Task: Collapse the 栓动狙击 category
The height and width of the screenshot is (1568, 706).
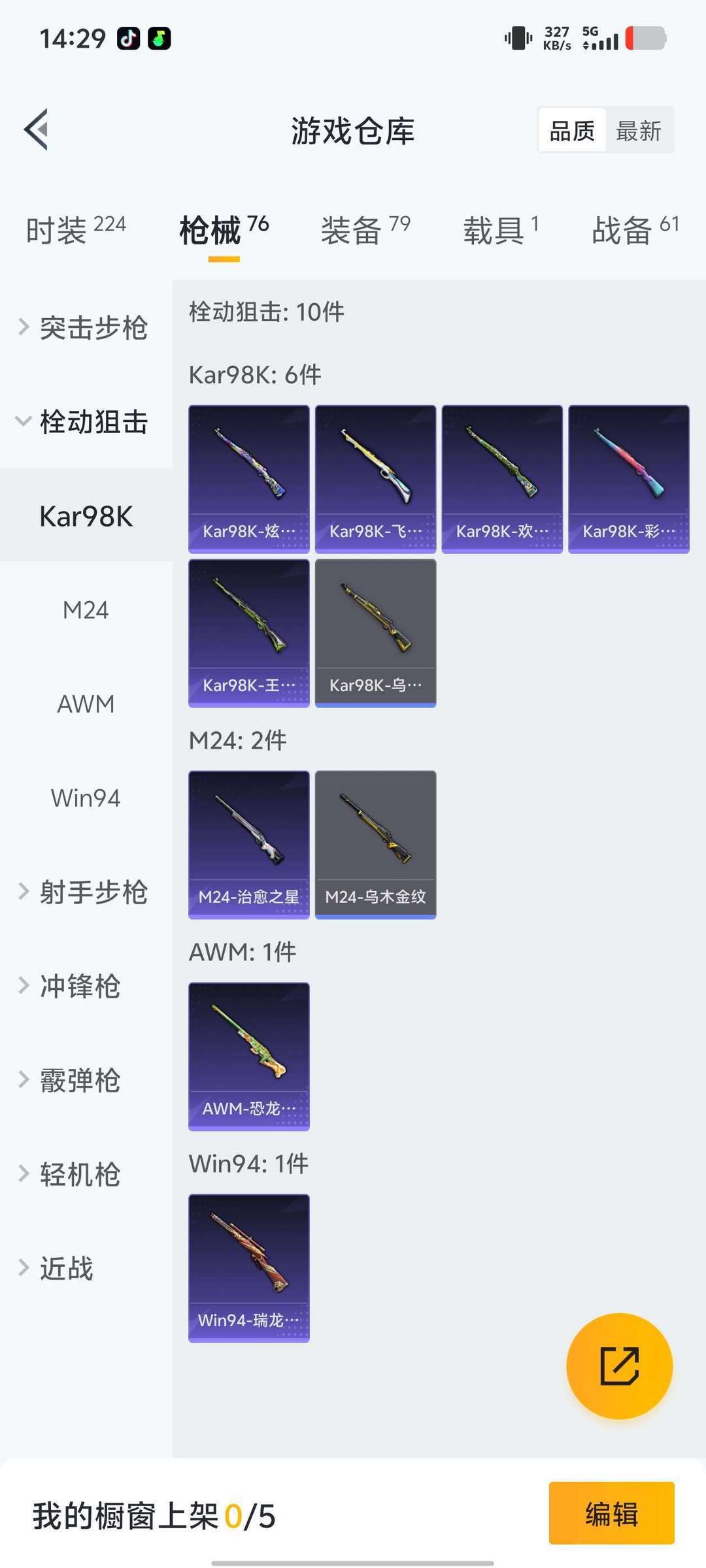Action: tap(85, 421)
